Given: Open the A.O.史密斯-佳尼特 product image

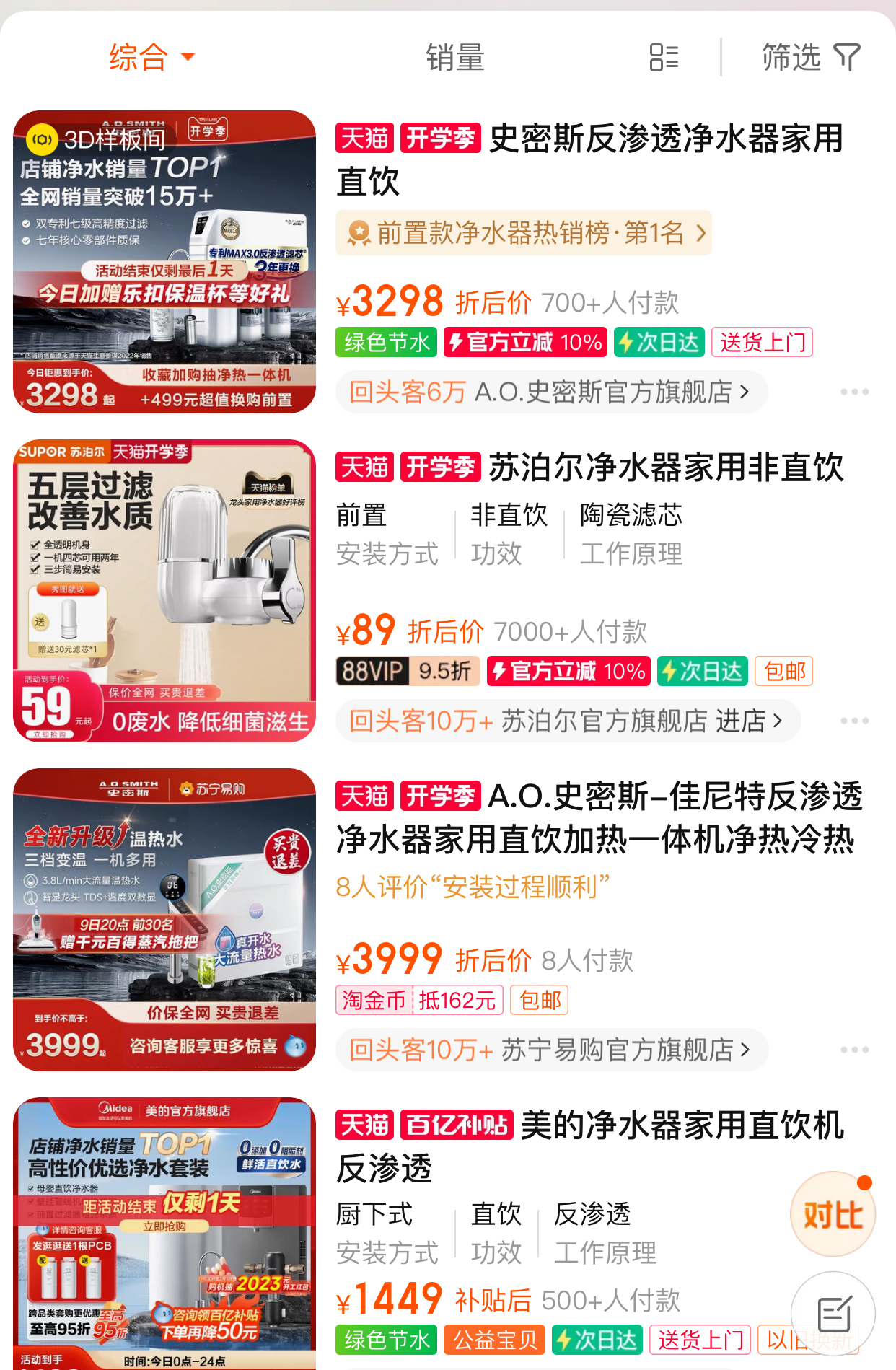Looking at the screenshot, I should click(x=164, y=920).
